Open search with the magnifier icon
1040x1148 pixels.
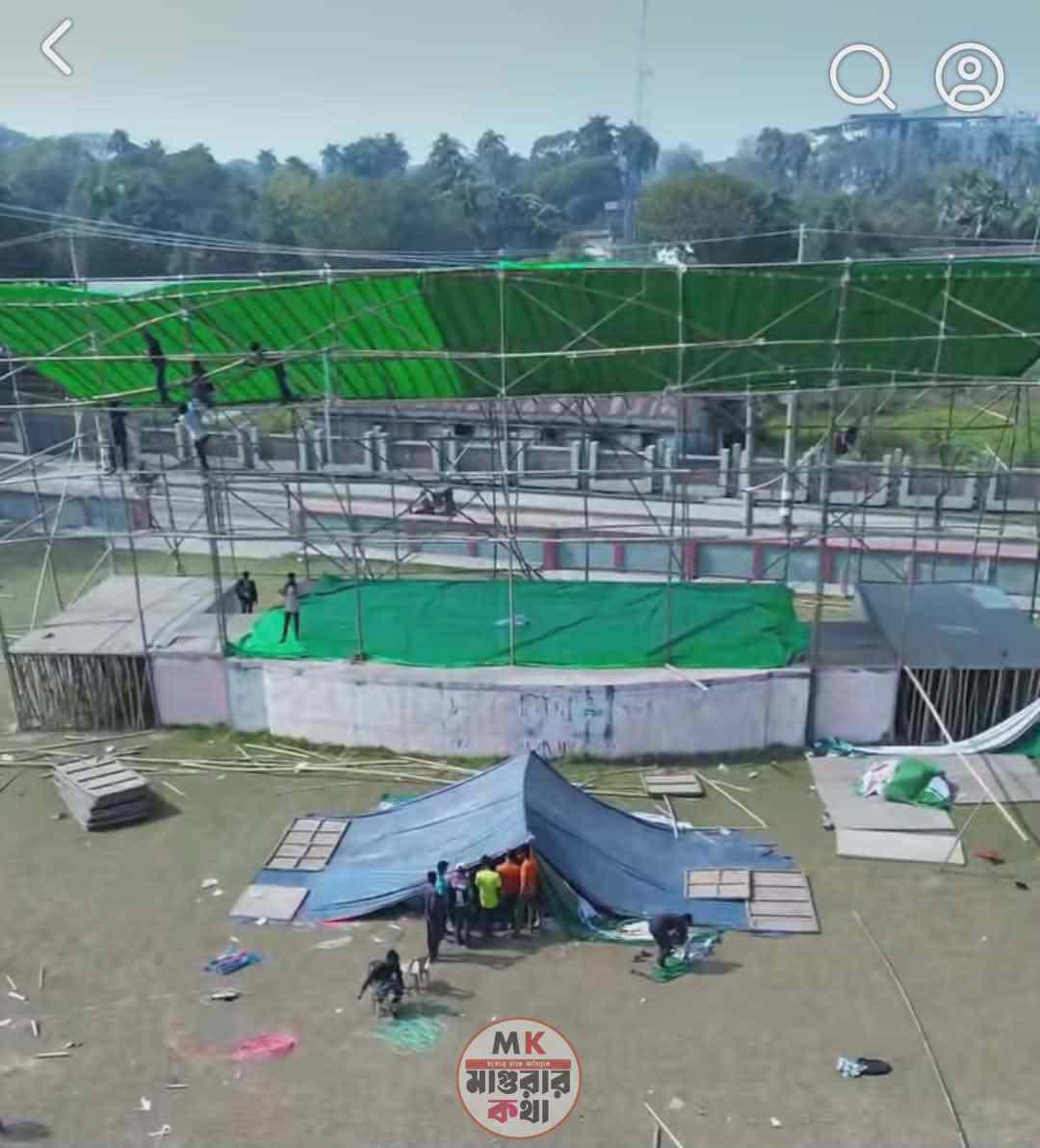(861, 76)
